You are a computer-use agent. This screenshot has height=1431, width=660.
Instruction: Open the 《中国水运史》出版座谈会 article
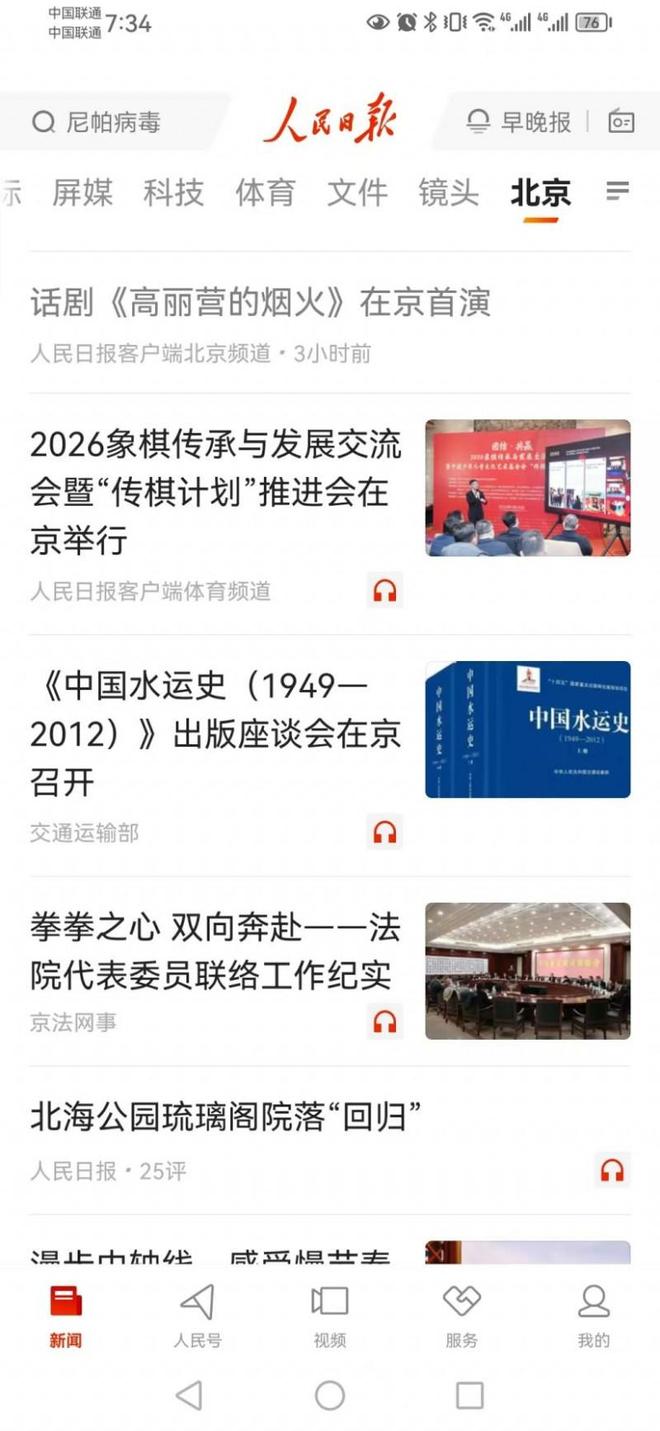tap(215, 735)
